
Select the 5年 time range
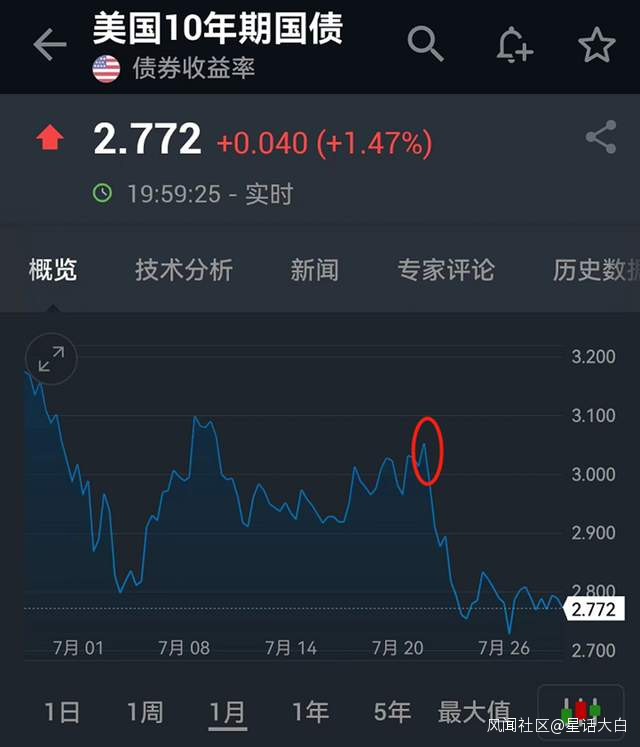pos(392,712)
